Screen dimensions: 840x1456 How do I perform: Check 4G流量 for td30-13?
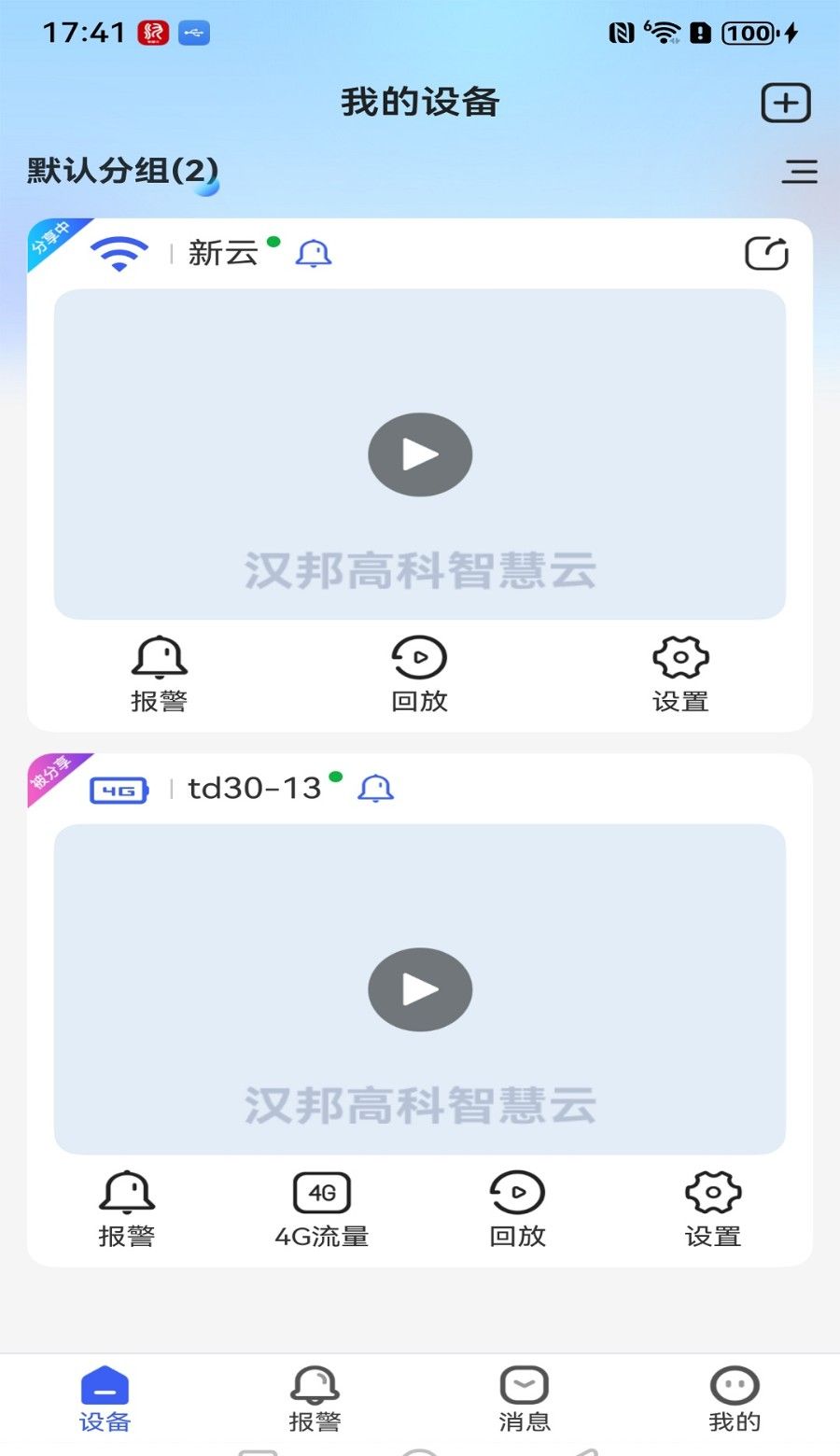322,1209
